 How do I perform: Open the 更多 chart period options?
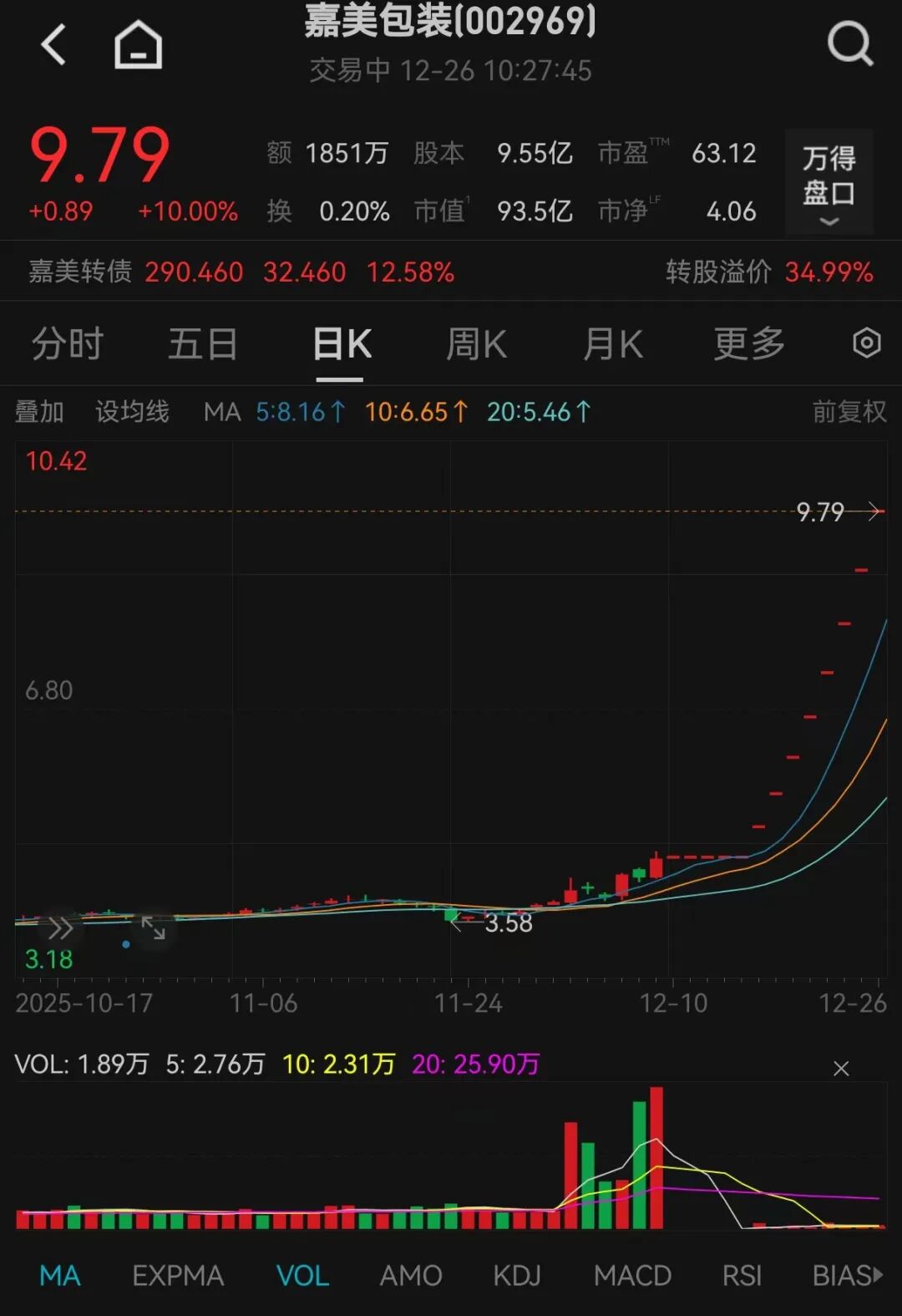749,344
